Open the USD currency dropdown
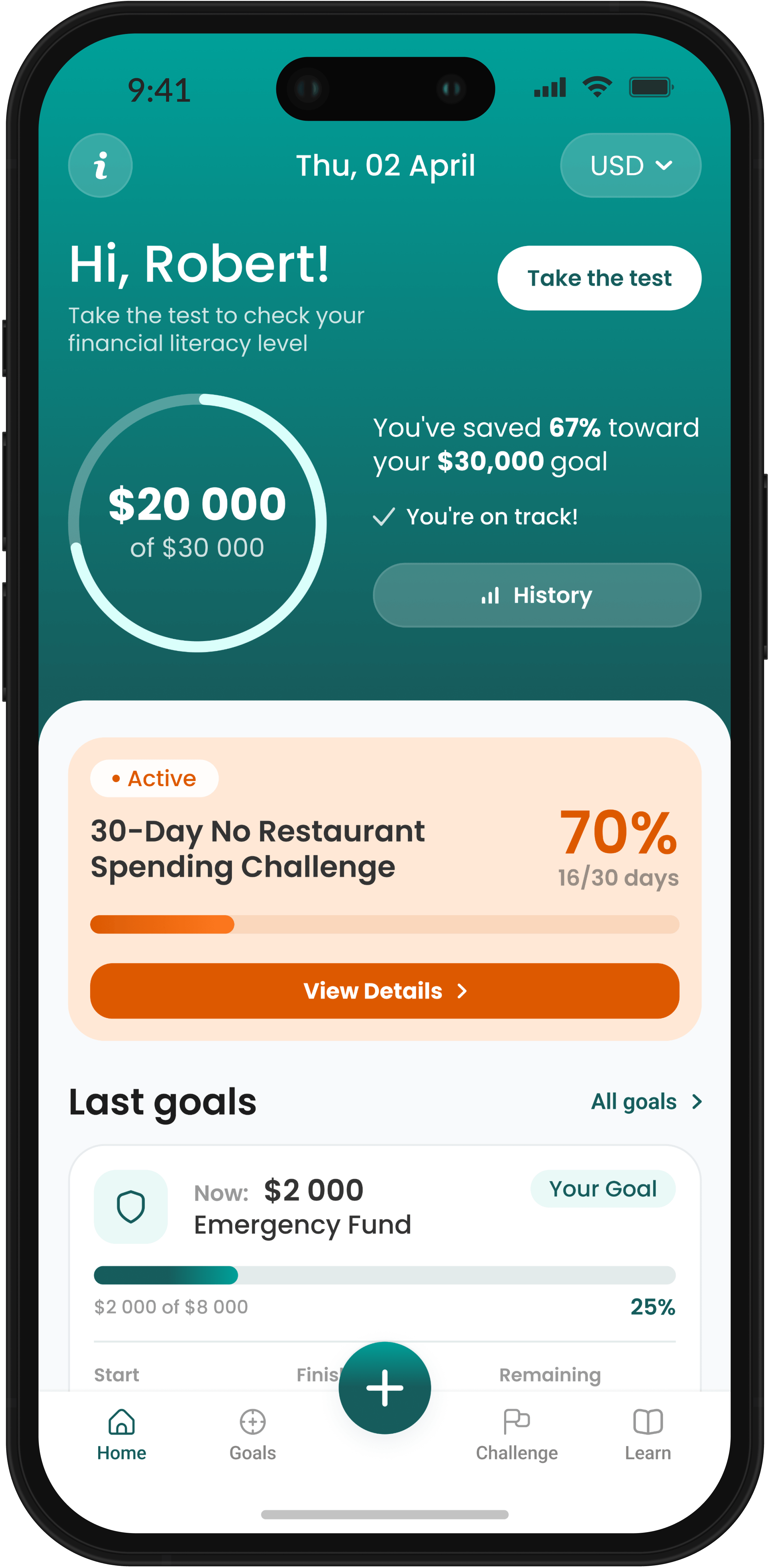Image resolution: width=772 pixels, height=1568 pixels. 631,166
